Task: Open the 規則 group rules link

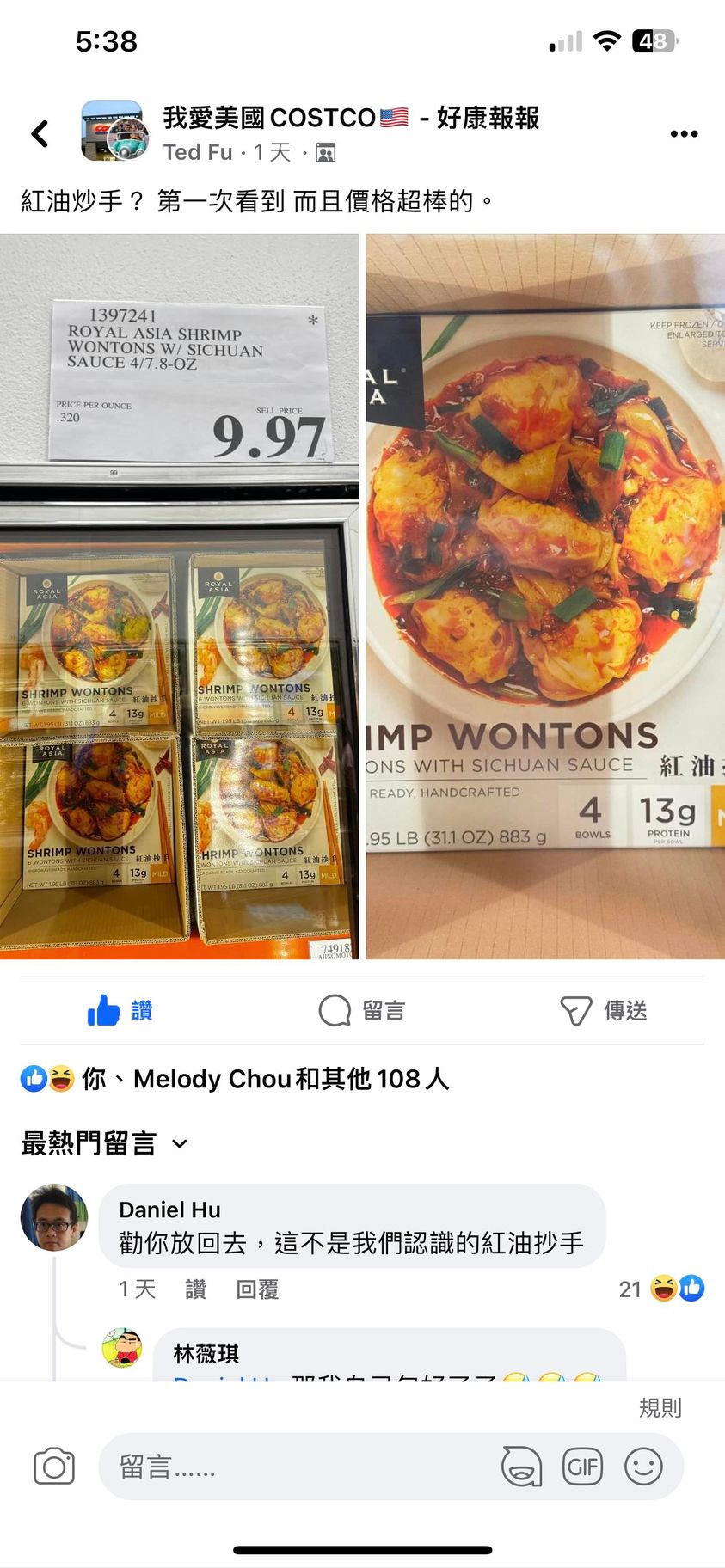Action: [660, 1407]
